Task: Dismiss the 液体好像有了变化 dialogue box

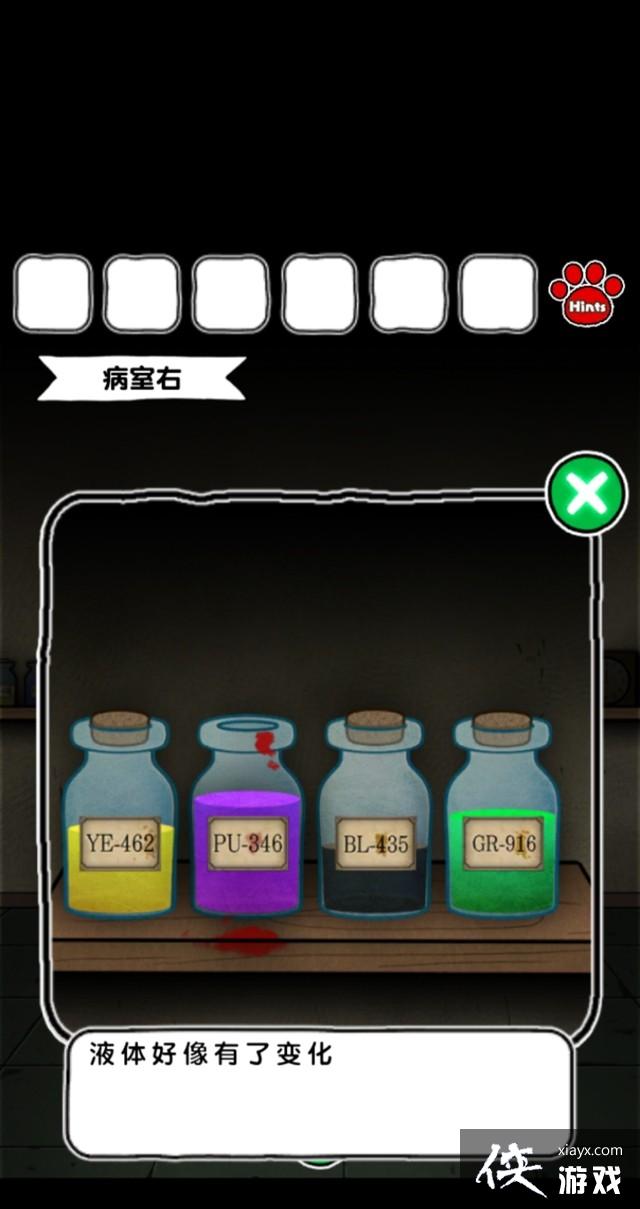Action: [320, 1092]
